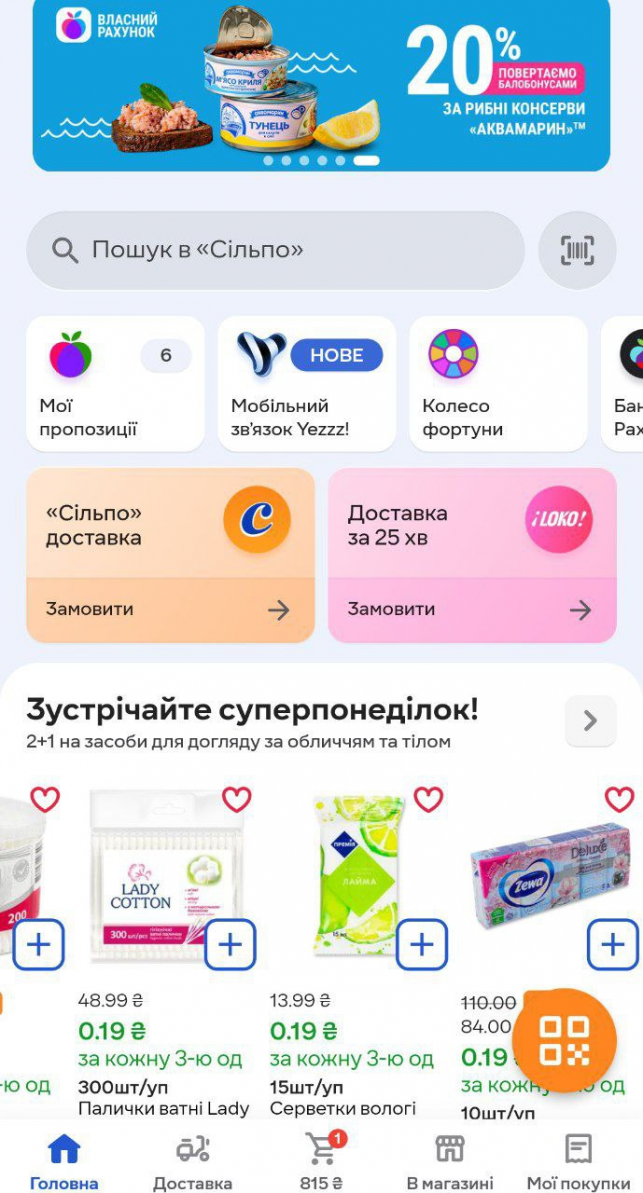
Task: Order via «Сільпо» доставка card
Action: click(x=170, y=608)
